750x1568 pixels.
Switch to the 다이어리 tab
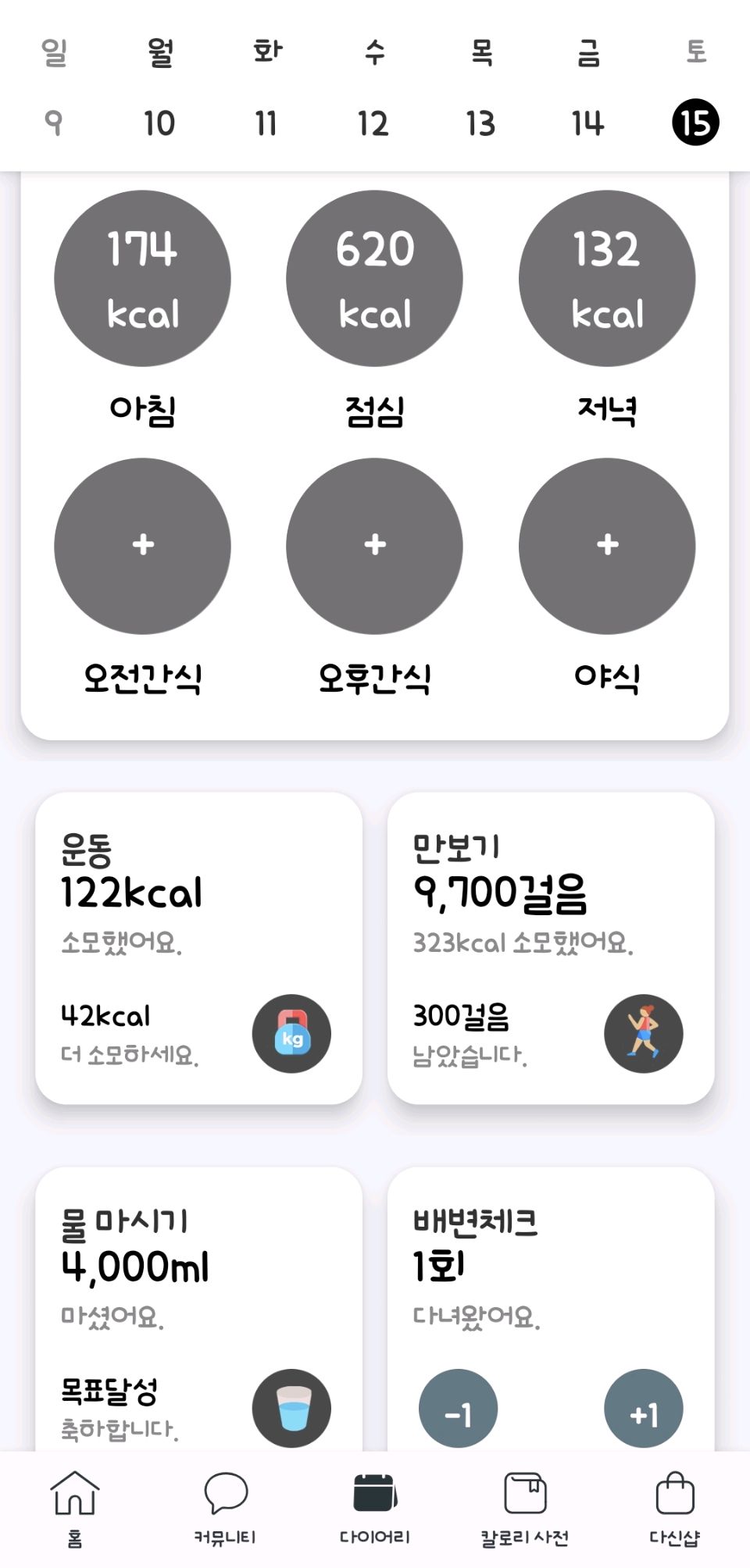tap(375, 1509)
